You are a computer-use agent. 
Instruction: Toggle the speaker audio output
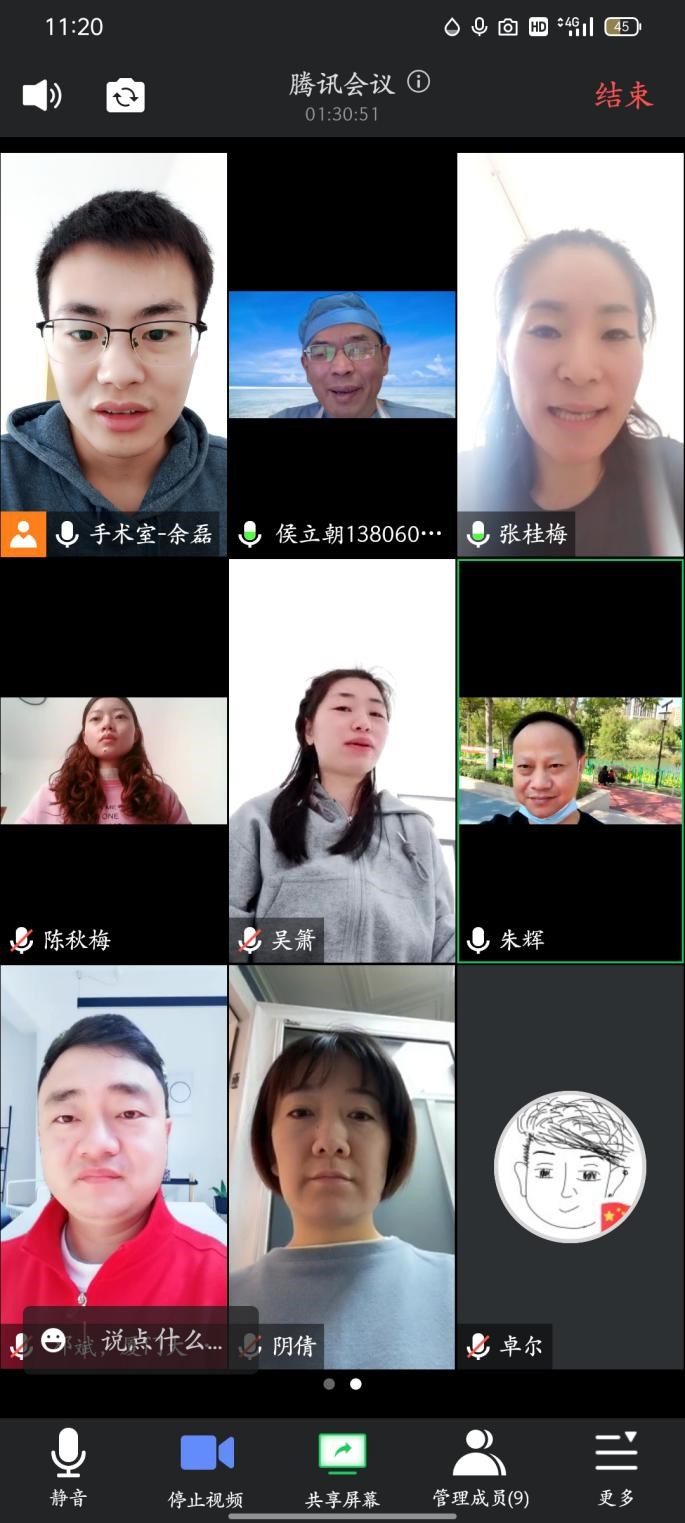42,95
